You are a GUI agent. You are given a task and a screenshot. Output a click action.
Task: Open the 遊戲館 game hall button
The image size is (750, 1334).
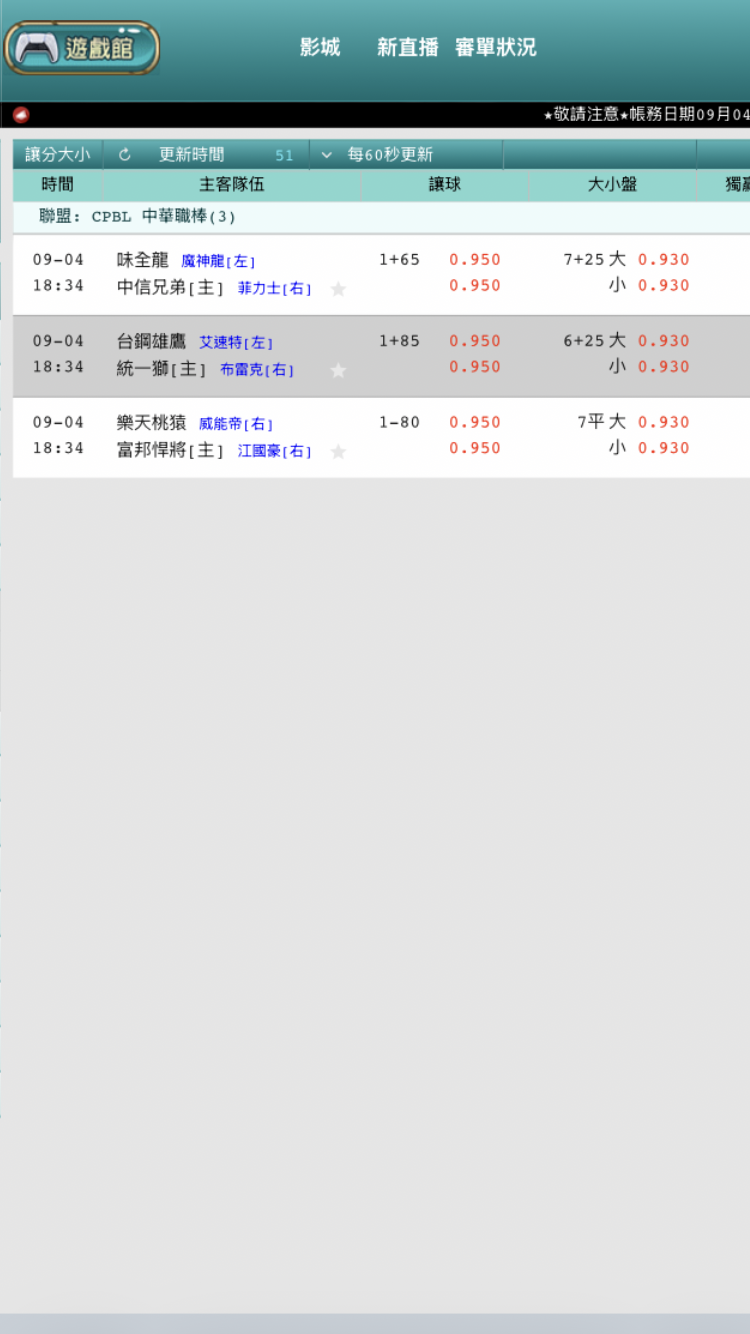coord(82,47)
